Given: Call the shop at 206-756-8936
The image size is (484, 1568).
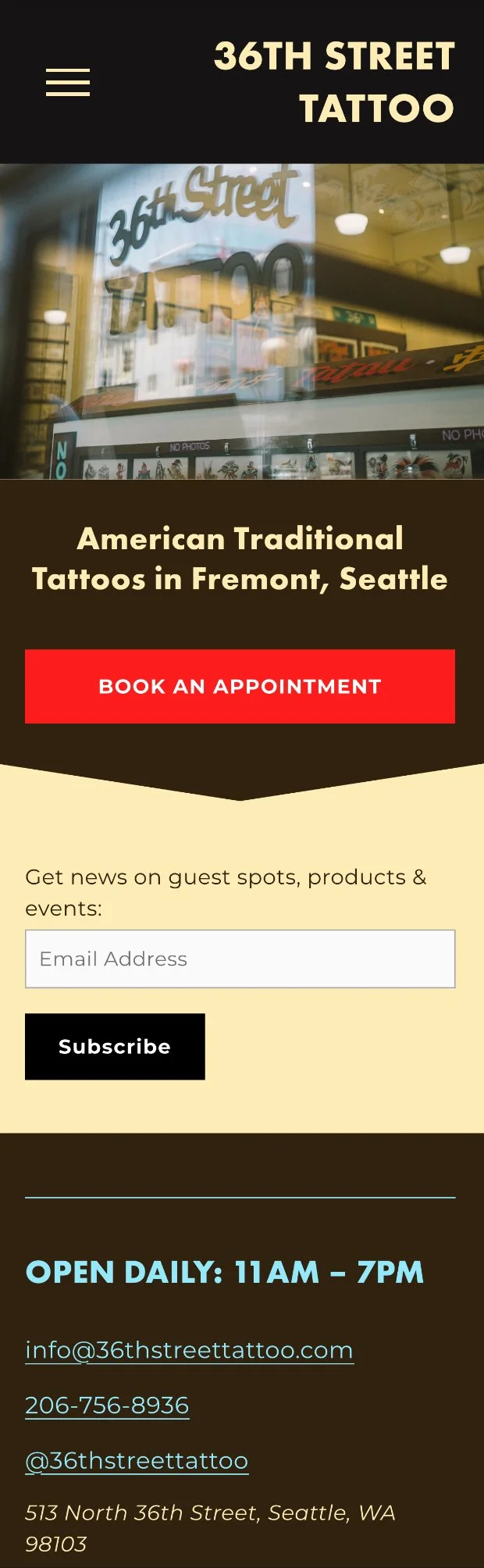Looking at the screenshot, I should coord(107,1405).
